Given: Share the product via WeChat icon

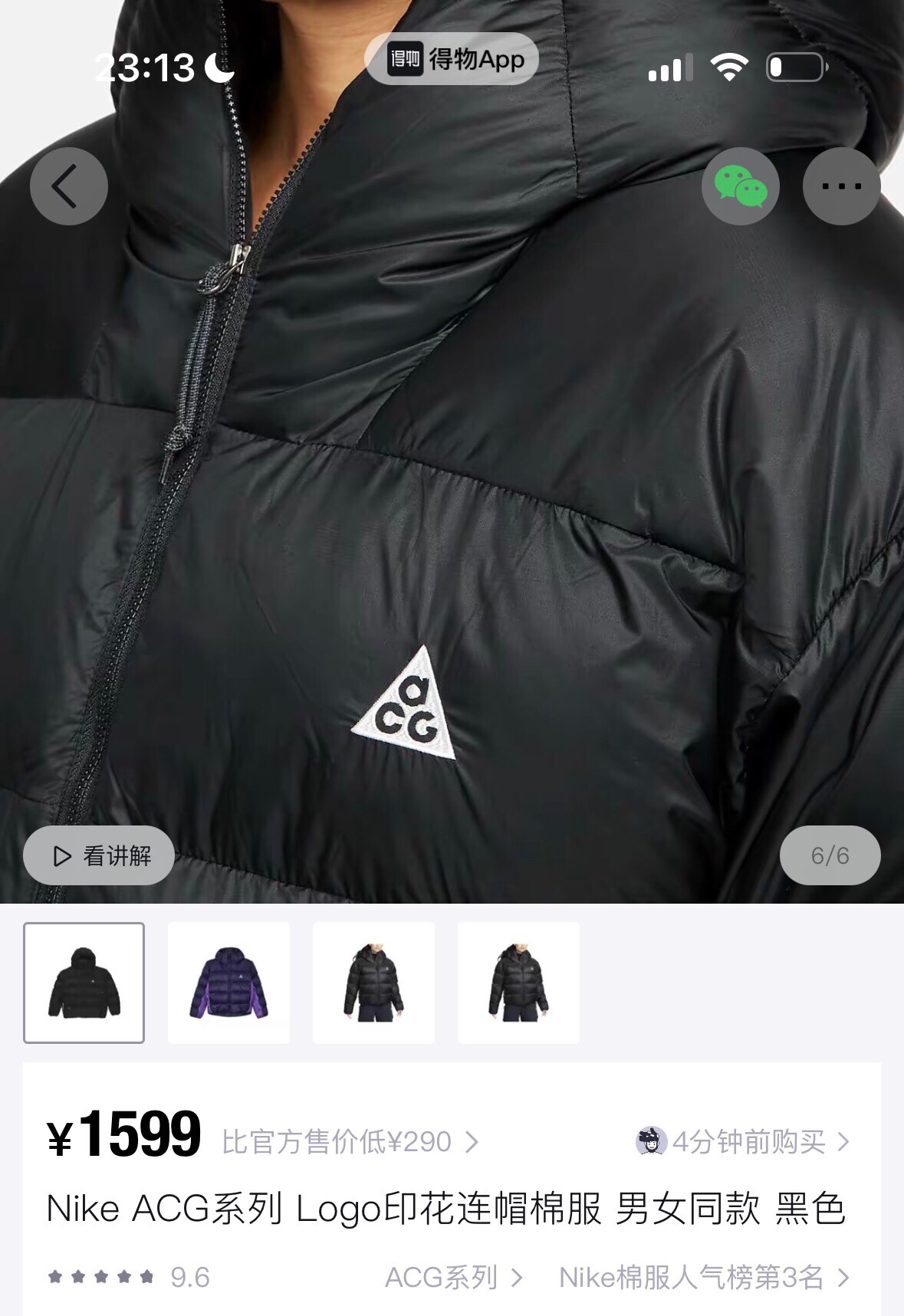Looking at the screenshot, I should [x=740, y=186].
